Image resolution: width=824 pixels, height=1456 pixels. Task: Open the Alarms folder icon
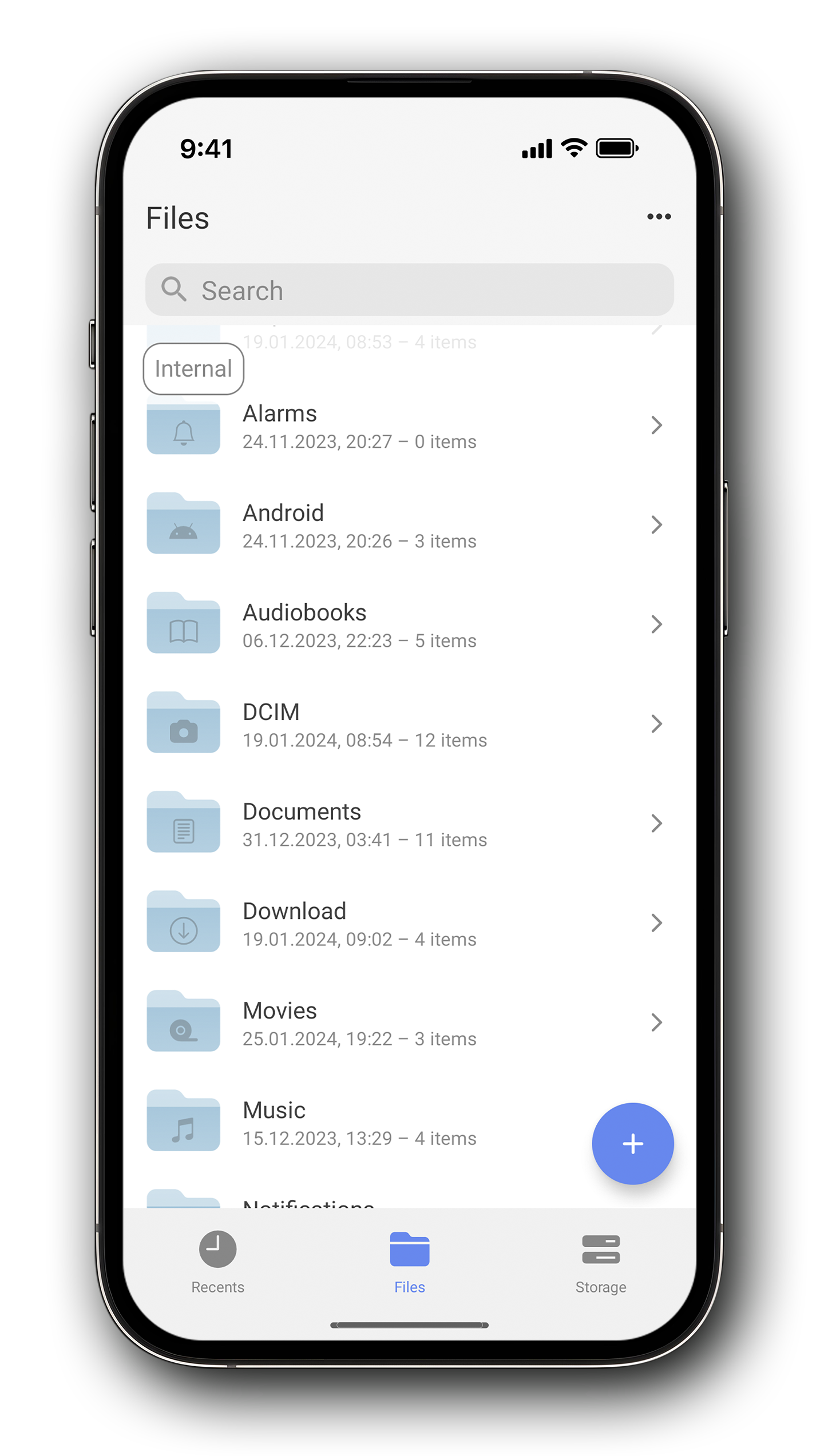[x=183, y=428]
